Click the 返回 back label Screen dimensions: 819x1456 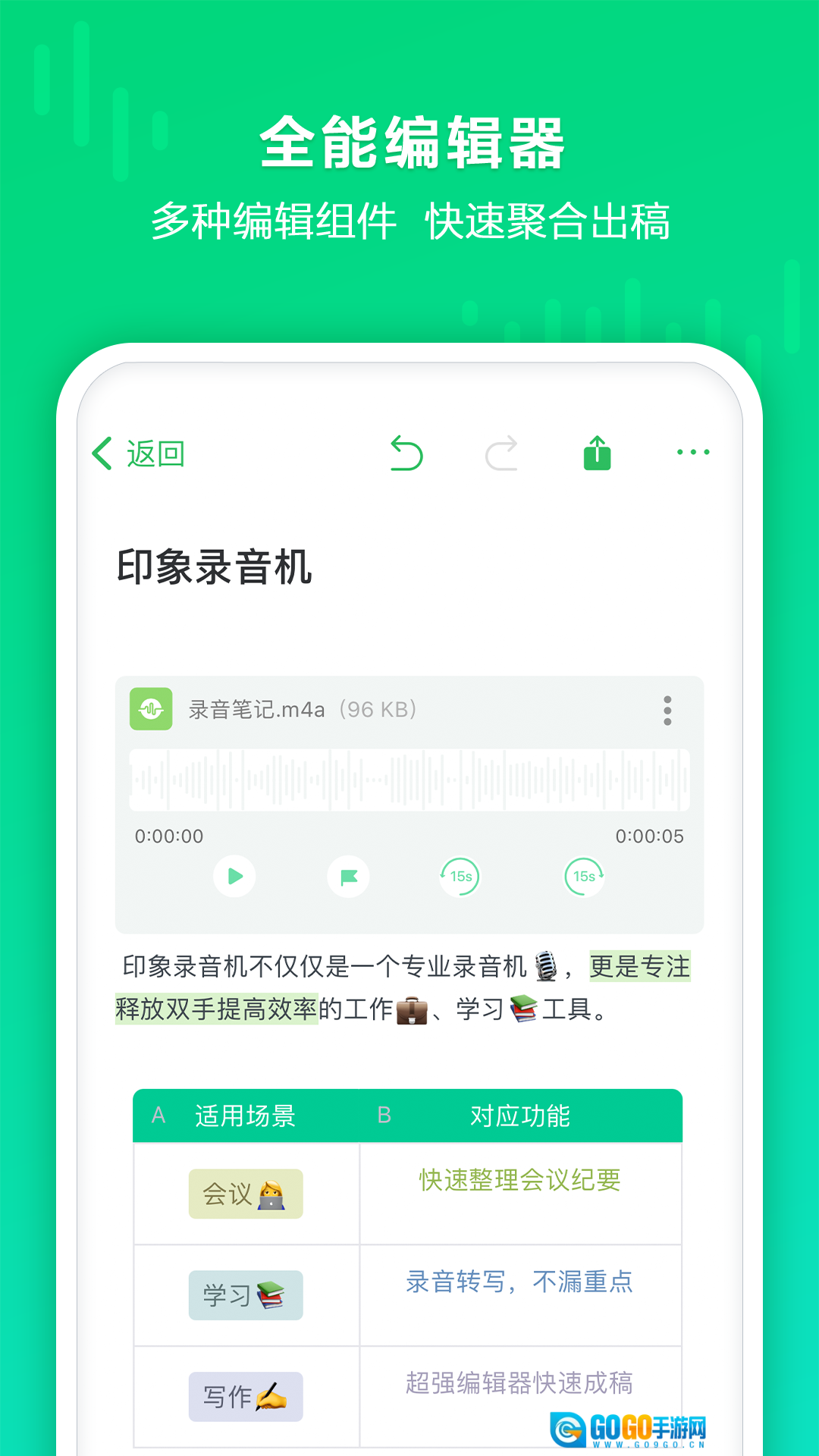(x=154, y=454)
